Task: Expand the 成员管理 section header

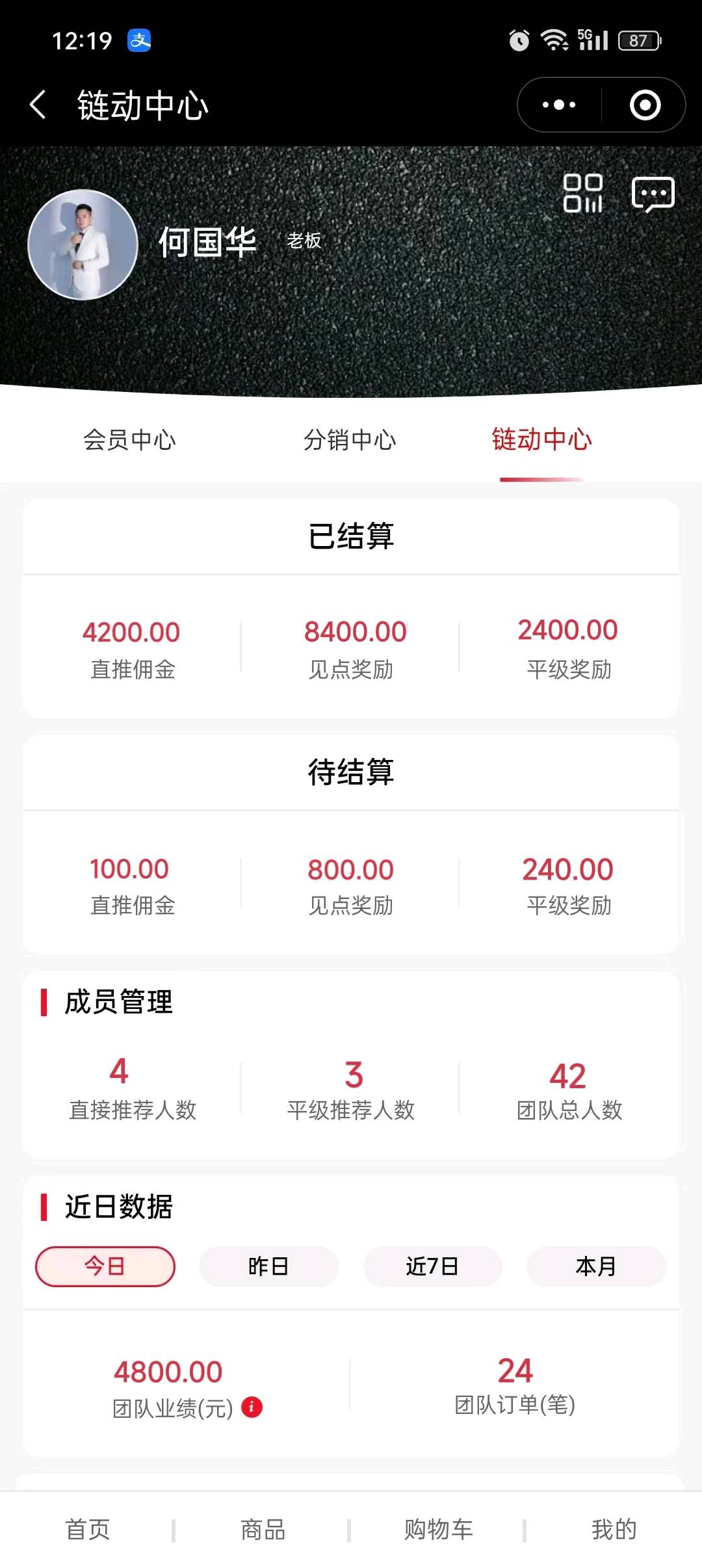Action: [x=117, y=1003]
